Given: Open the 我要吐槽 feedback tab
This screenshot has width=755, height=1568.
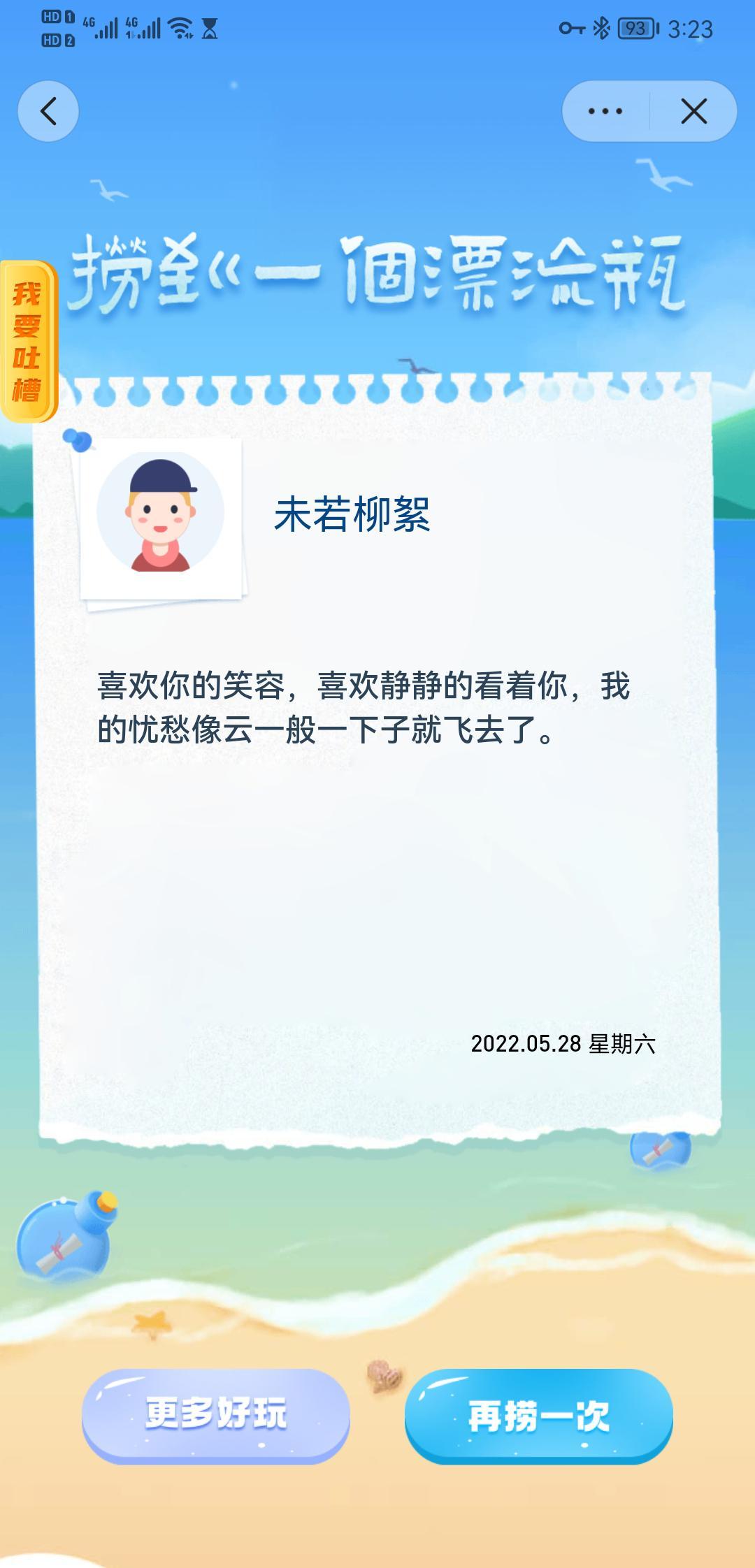Looking at the screenshot, I should (x=27, y=342).
